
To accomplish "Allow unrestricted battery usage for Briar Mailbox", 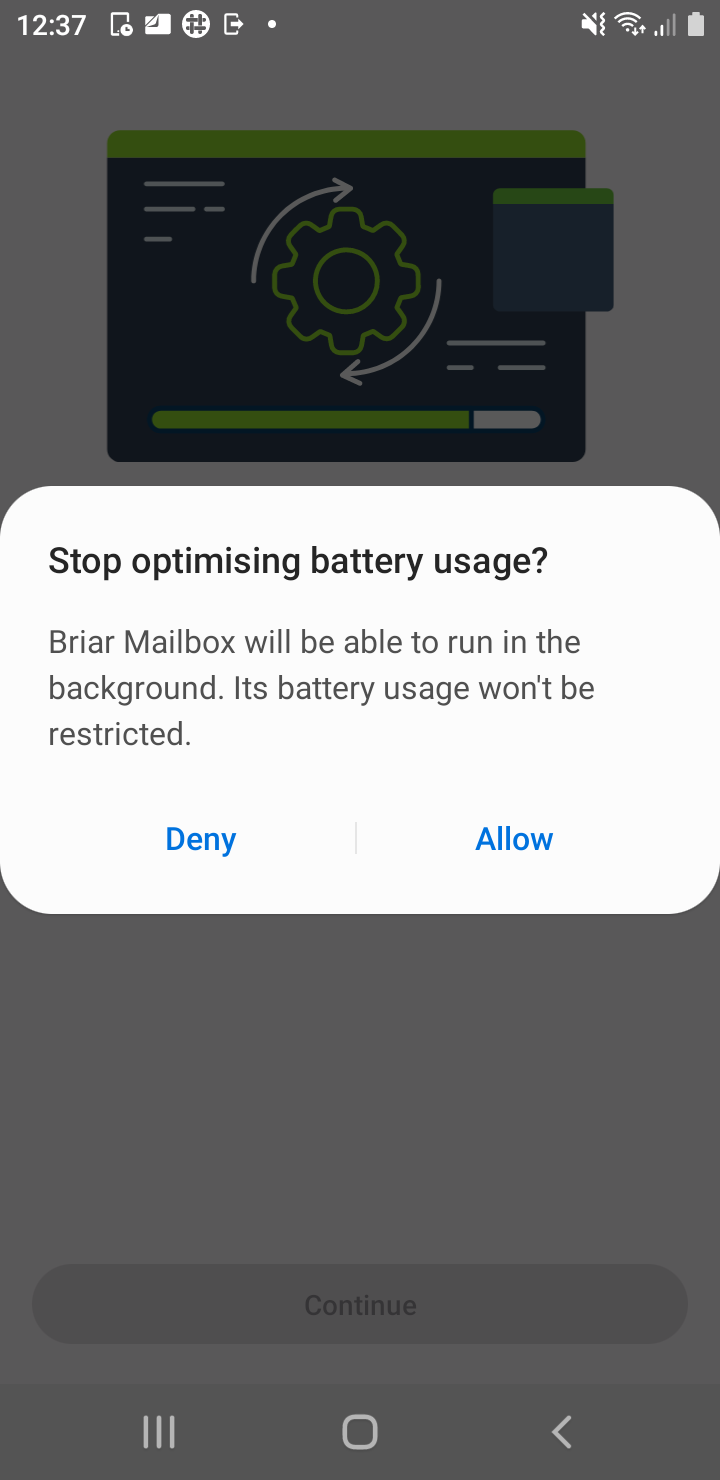I will [x=513, y=839].
